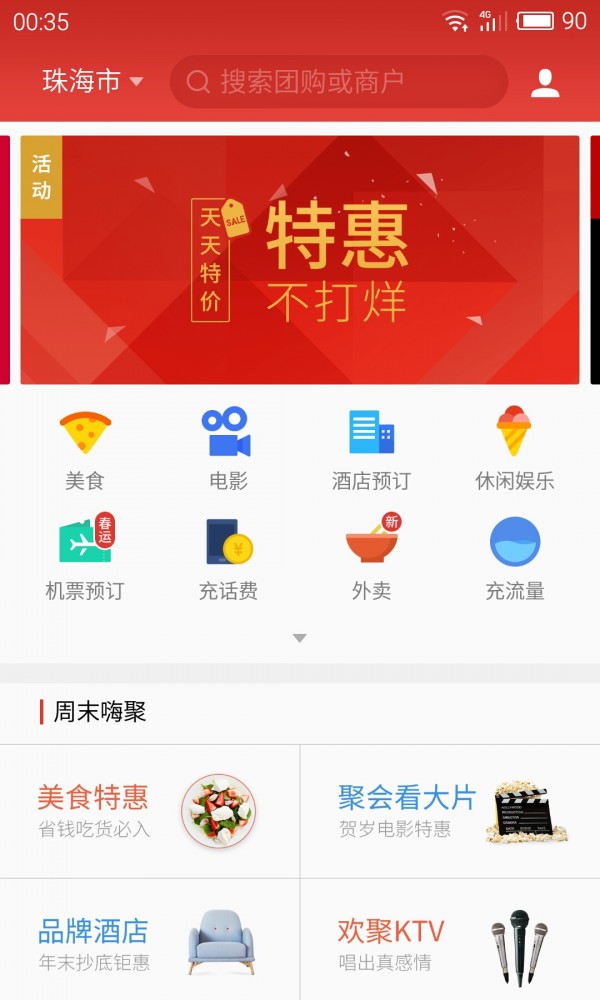Viewport: 600px width, 1000px height.
Task: Open the 珠海市 city selector dropdown
Action: (93, 82)
